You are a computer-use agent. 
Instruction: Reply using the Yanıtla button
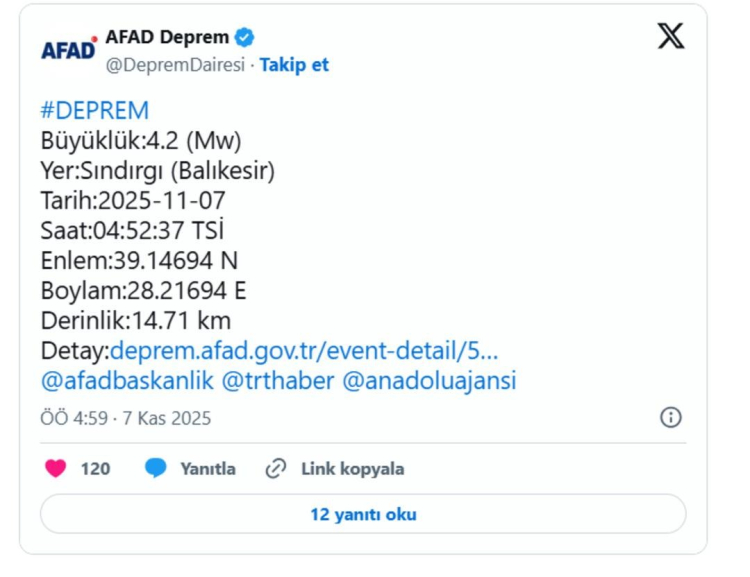pos(191,469)
